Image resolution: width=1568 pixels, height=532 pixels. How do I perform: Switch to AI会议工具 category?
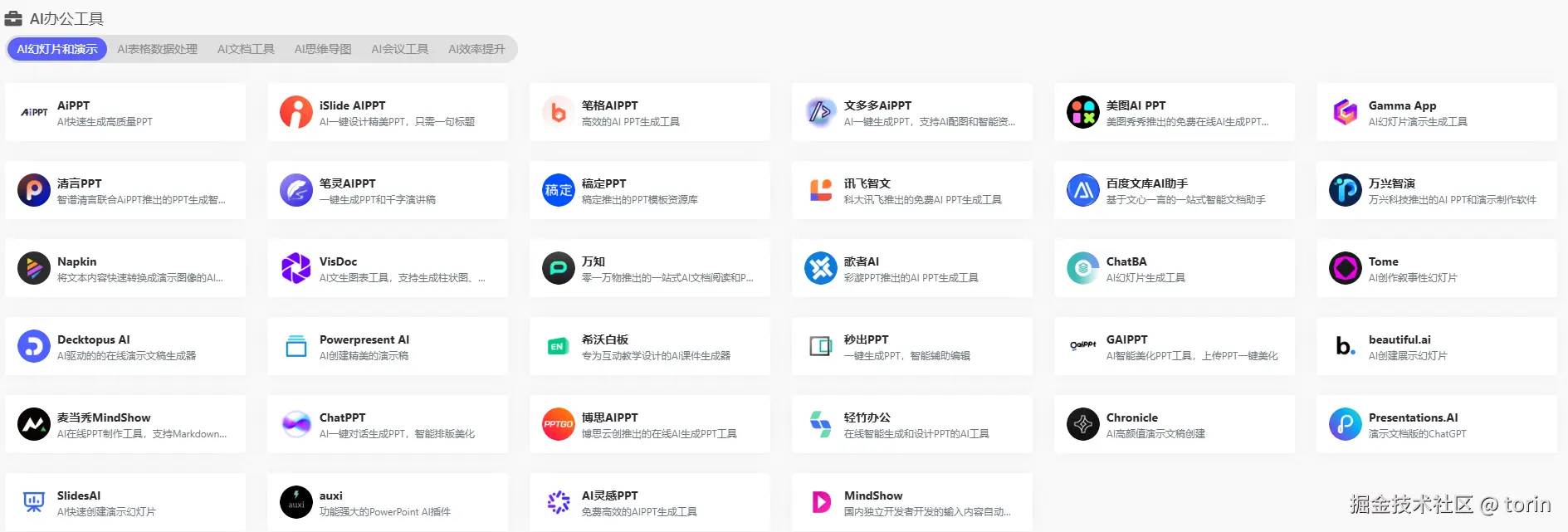[x=399, y=49]
